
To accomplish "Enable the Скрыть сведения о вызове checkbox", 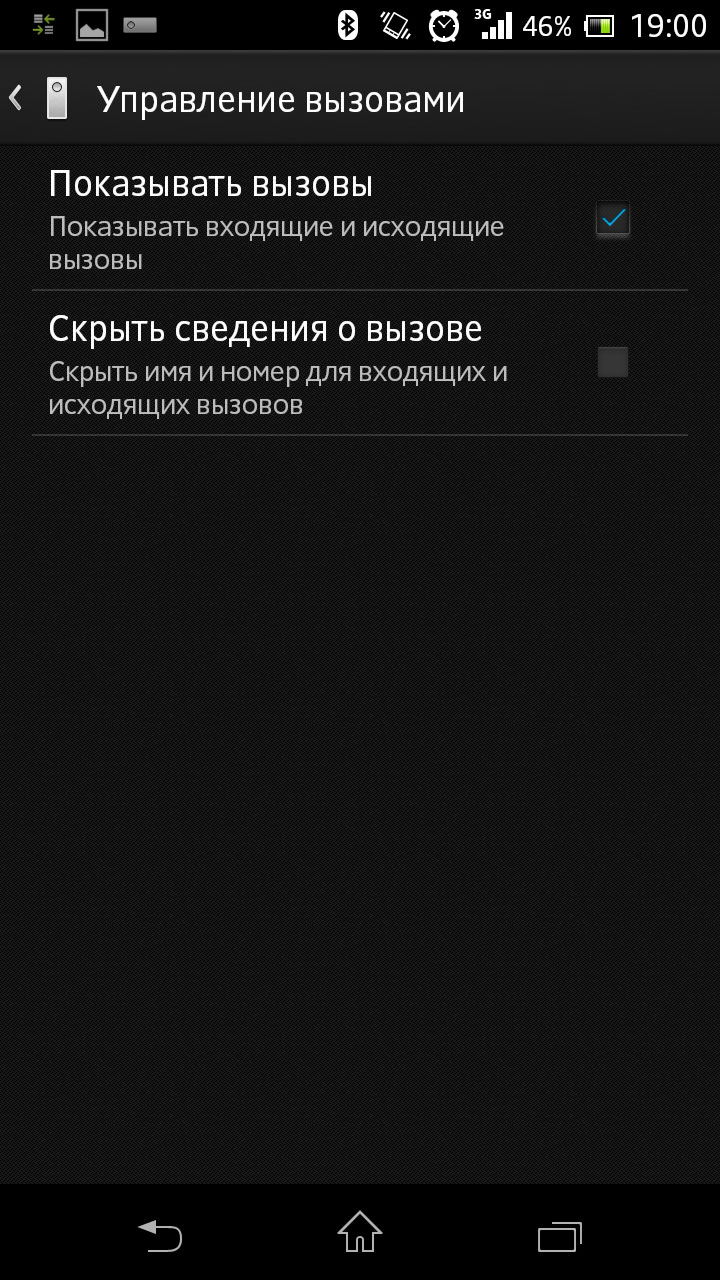I will coord(612,362).
